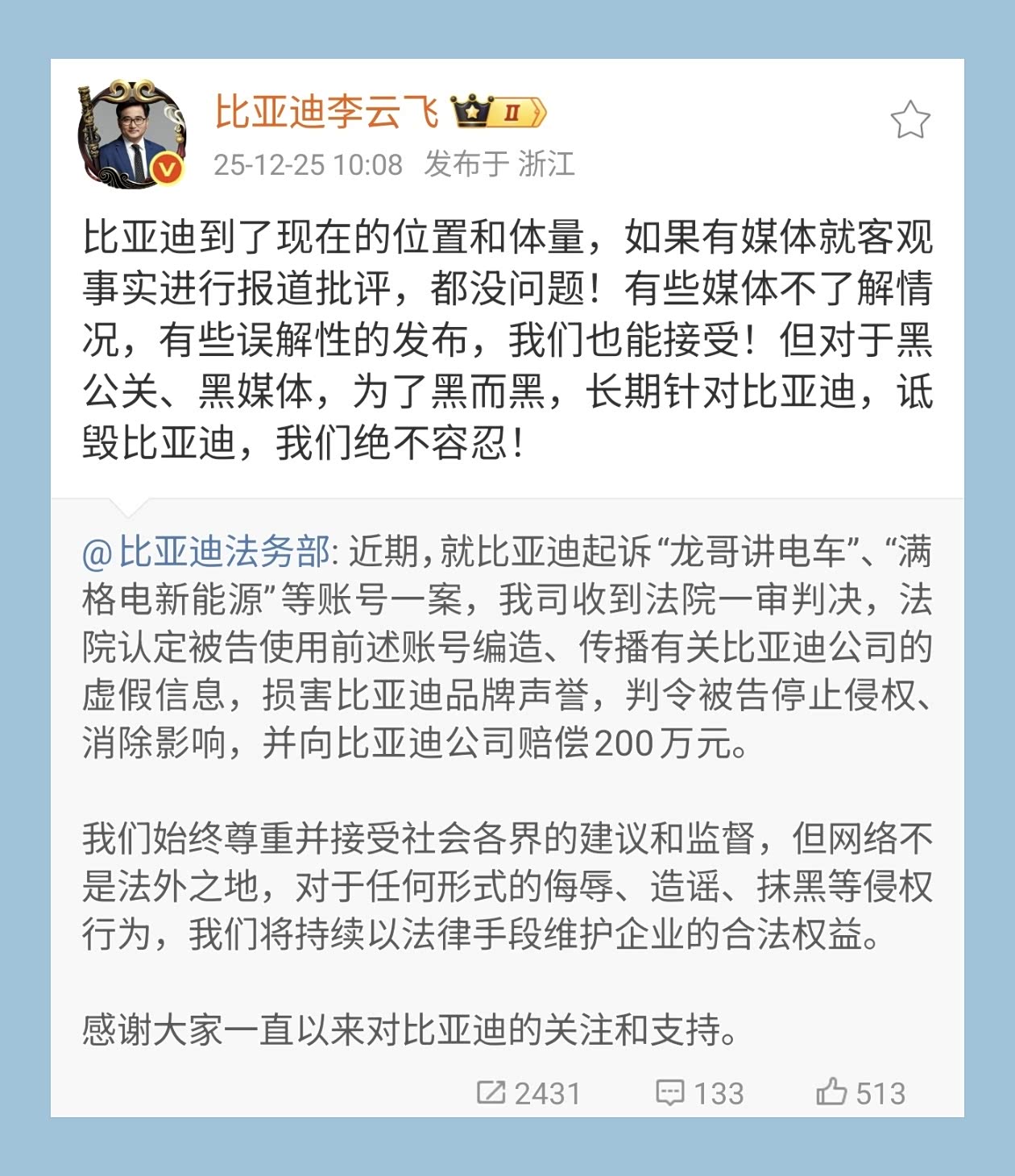Open 比亚迪李云飞's profile avatar

tap(131, 135)
